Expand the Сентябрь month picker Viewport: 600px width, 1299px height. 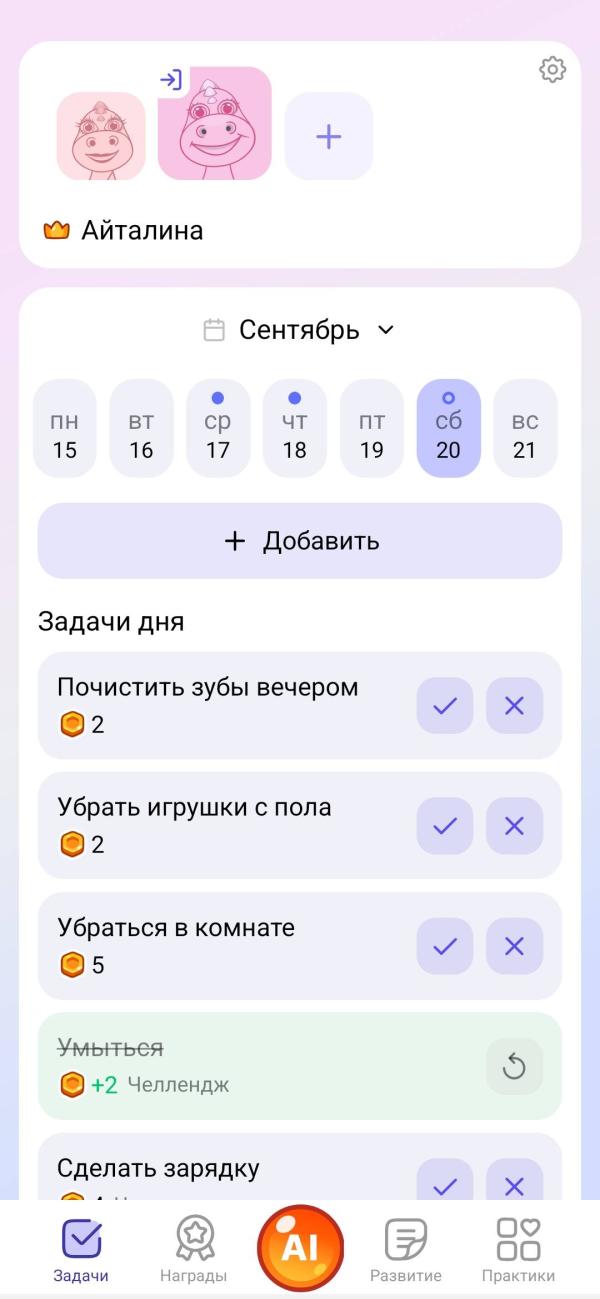pos(299,331)
